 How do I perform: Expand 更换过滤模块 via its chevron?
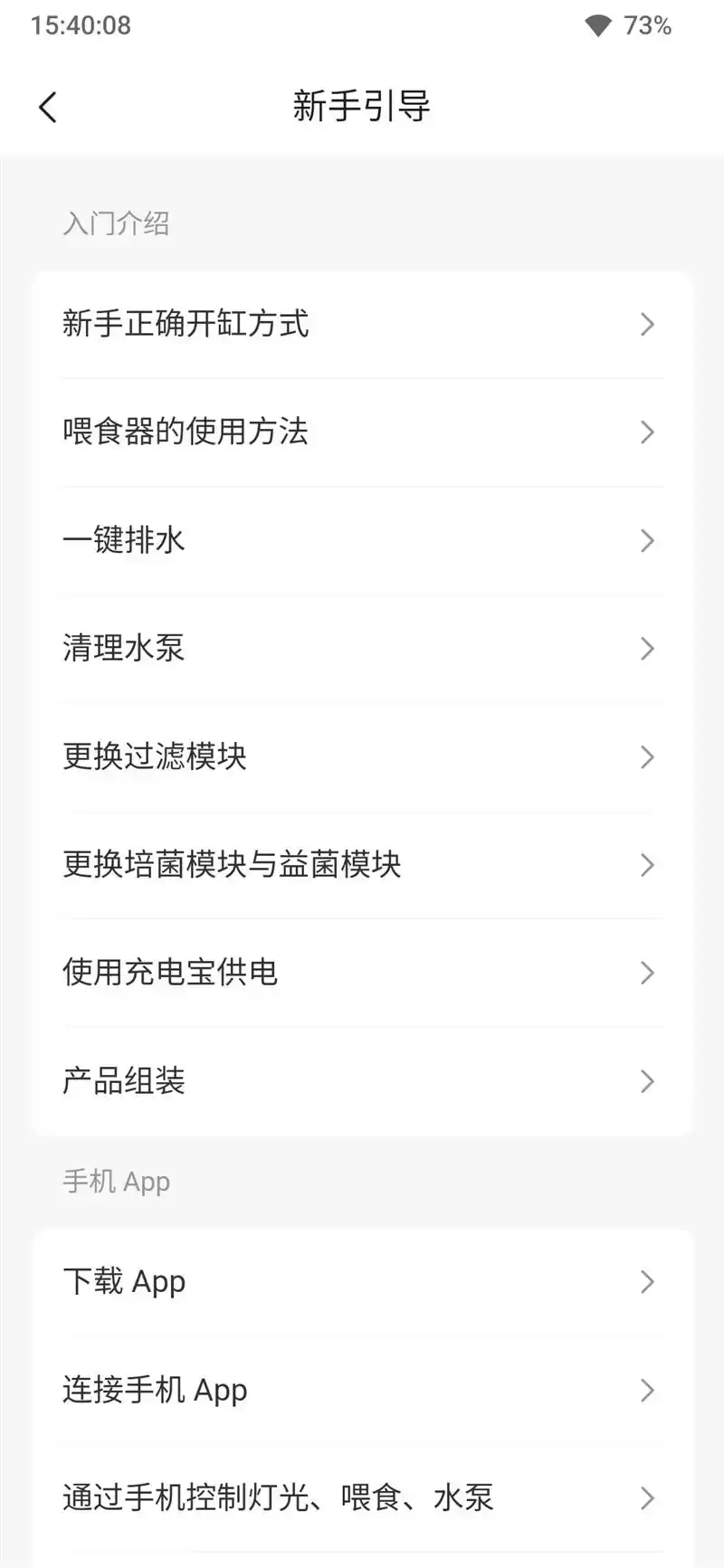point(647,756)
